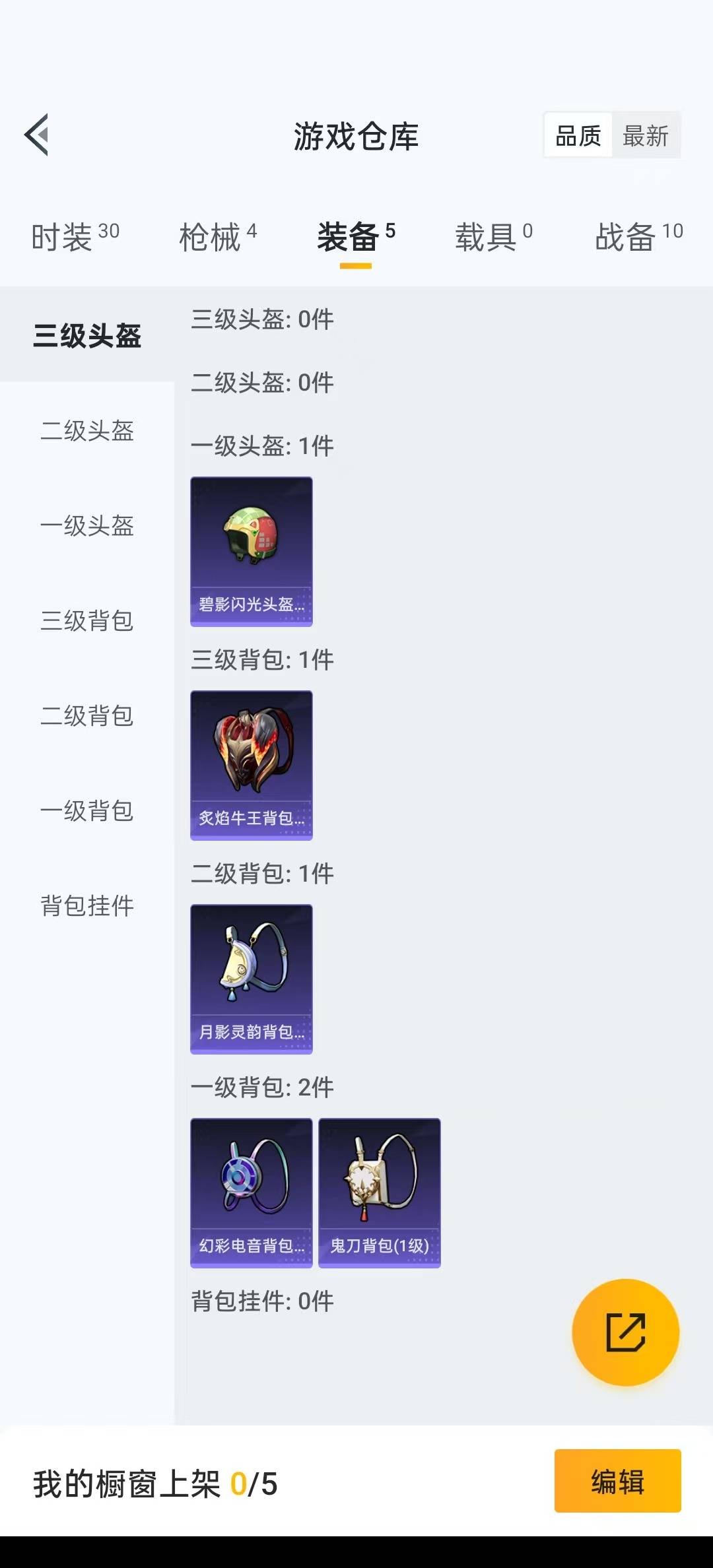Switch to the 时装 tab
Screen dimensions: 713x1568
[75, 237]
